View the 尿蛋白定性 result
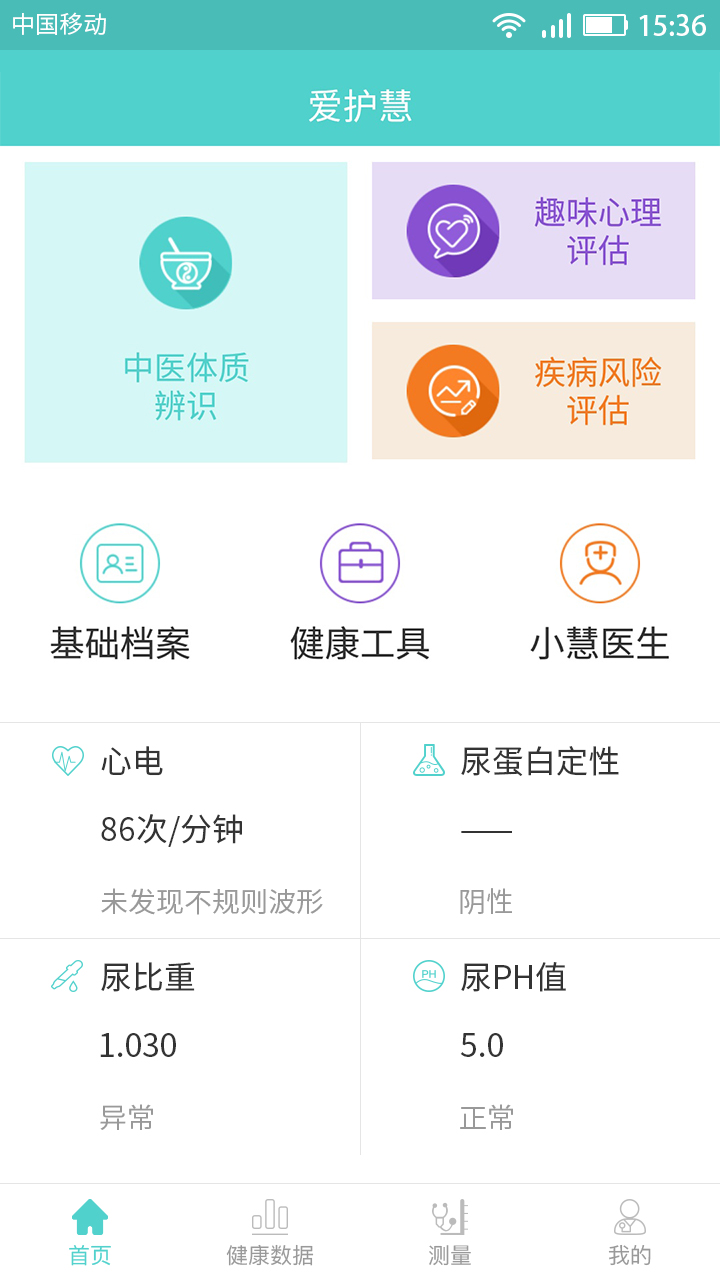 tap(540, 830)
